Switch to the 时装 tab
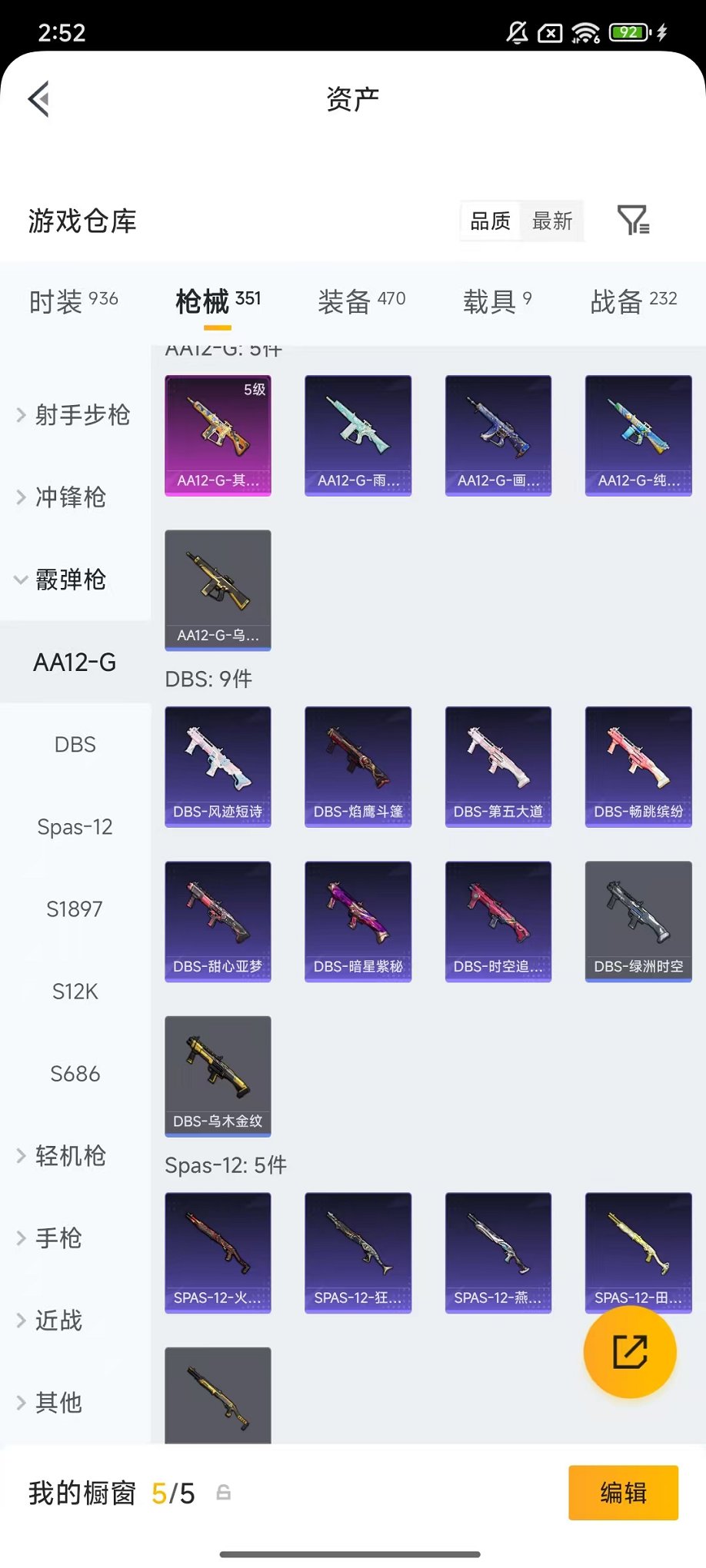The height and width of the screenshot is (1568, 706). pos(74,301)
